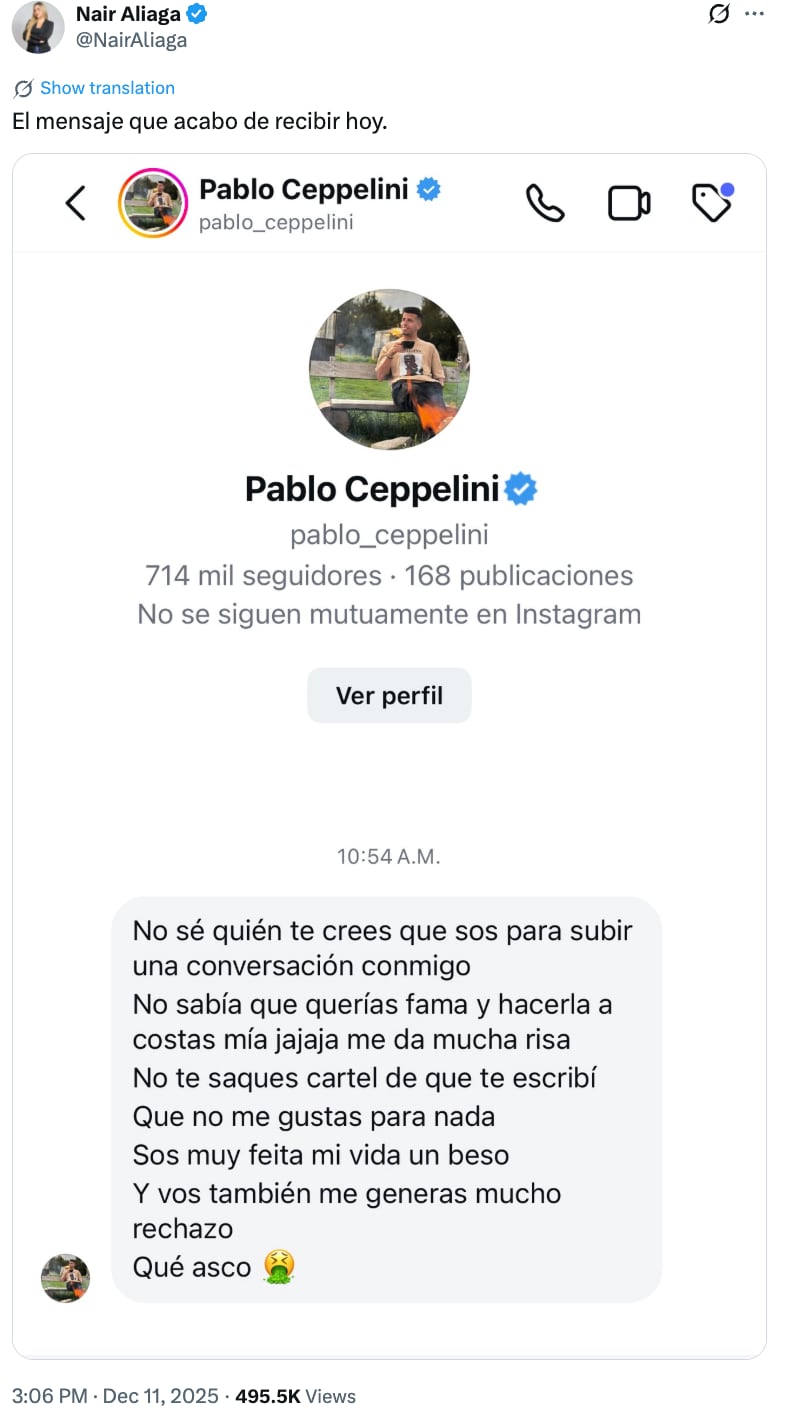Click Nair Aliaga's profile picture
This screenshot has width=788, height=1422.
point(37,25)
